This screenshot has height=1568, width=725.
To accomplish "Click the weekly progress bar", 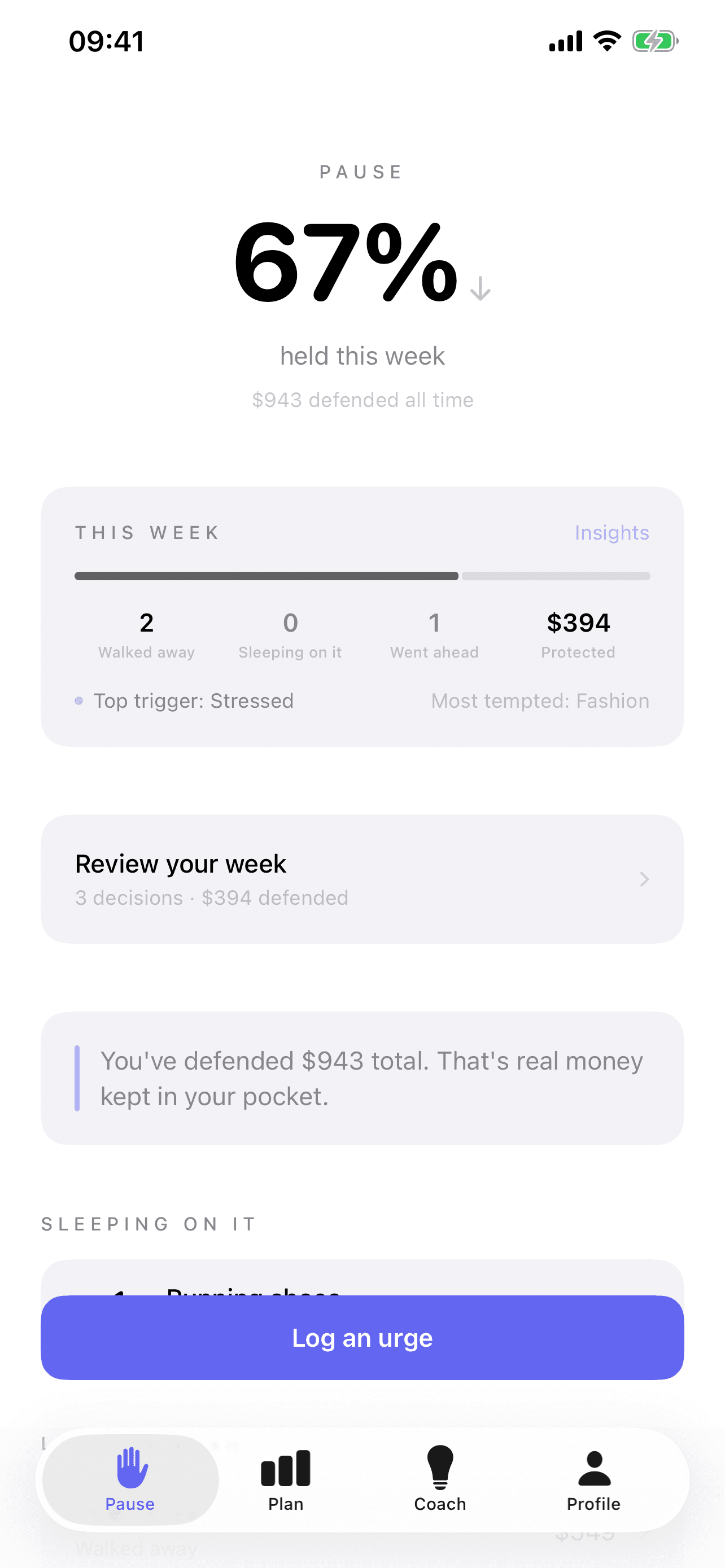I will coord(362,575).
